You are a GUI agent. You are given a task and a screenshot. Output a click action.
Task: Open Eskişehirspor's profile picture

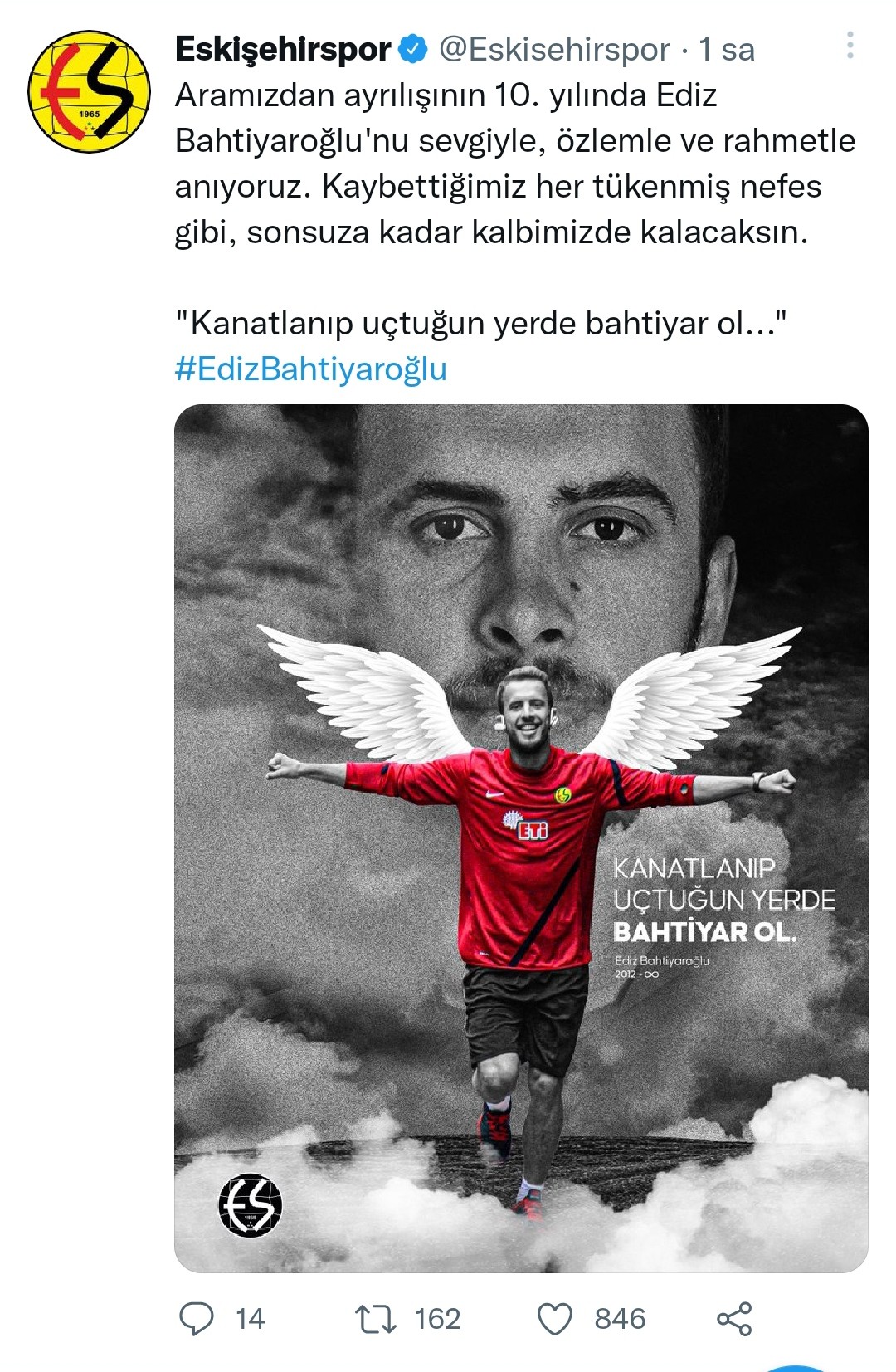click(90, 92)
